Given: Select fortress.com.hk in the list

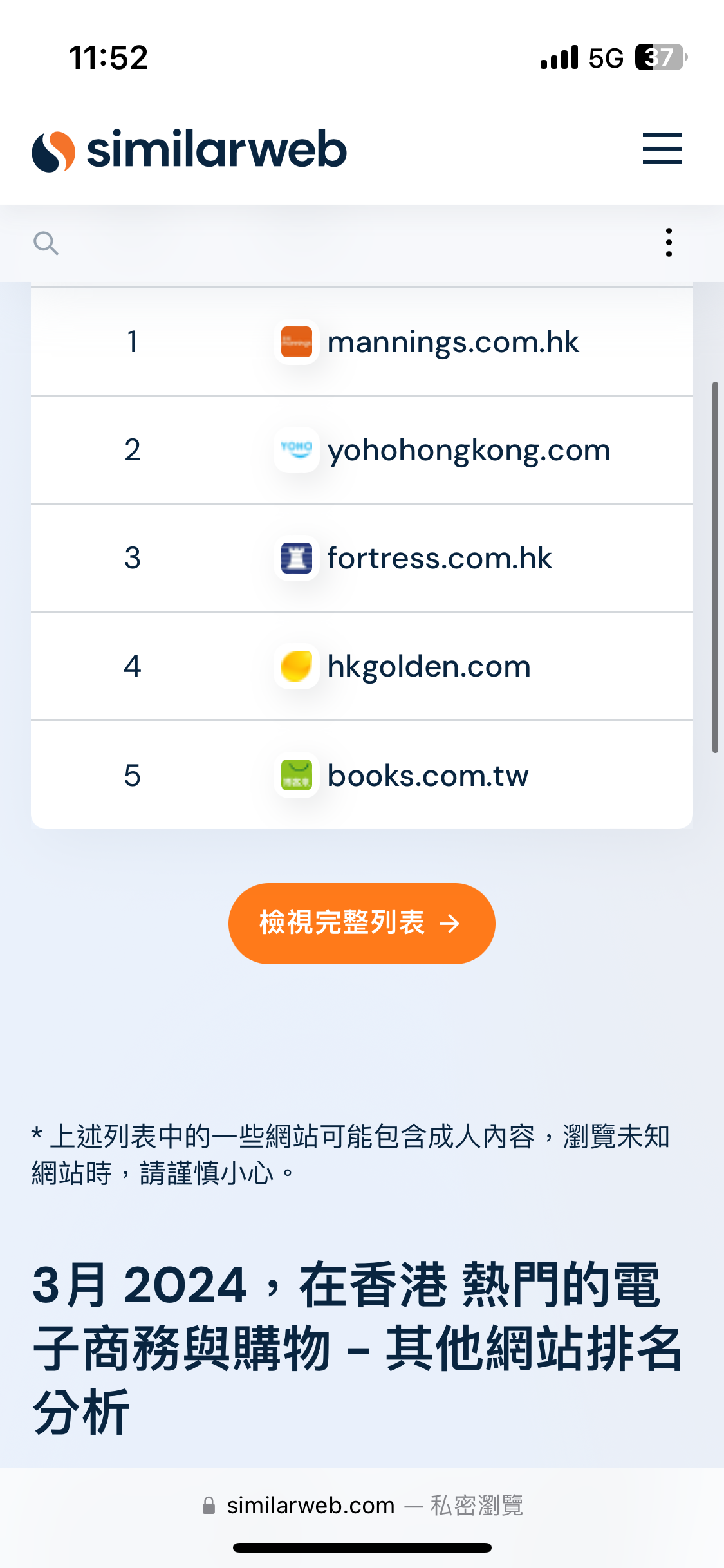Looking at the screenshot, I should point(362,558).
